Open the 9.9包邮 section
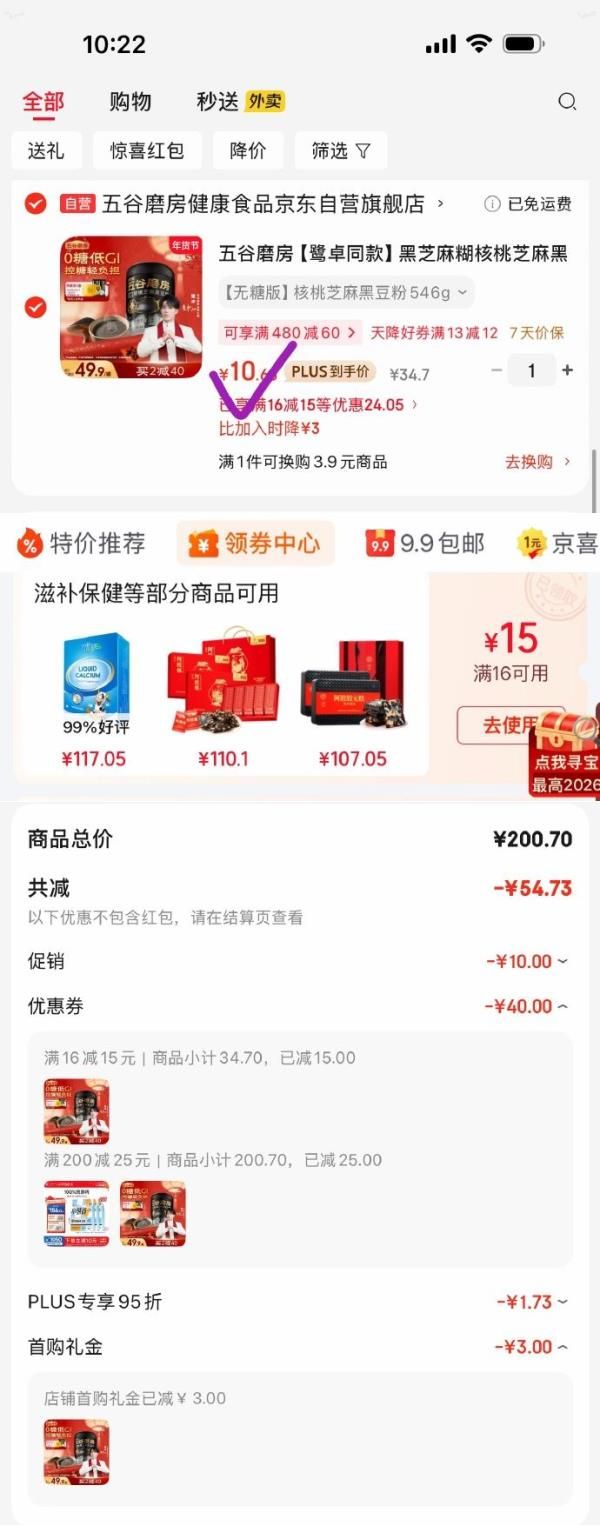Image resolution: width=600 pixels, height=1526 pixels. click(x=428, y=543)
